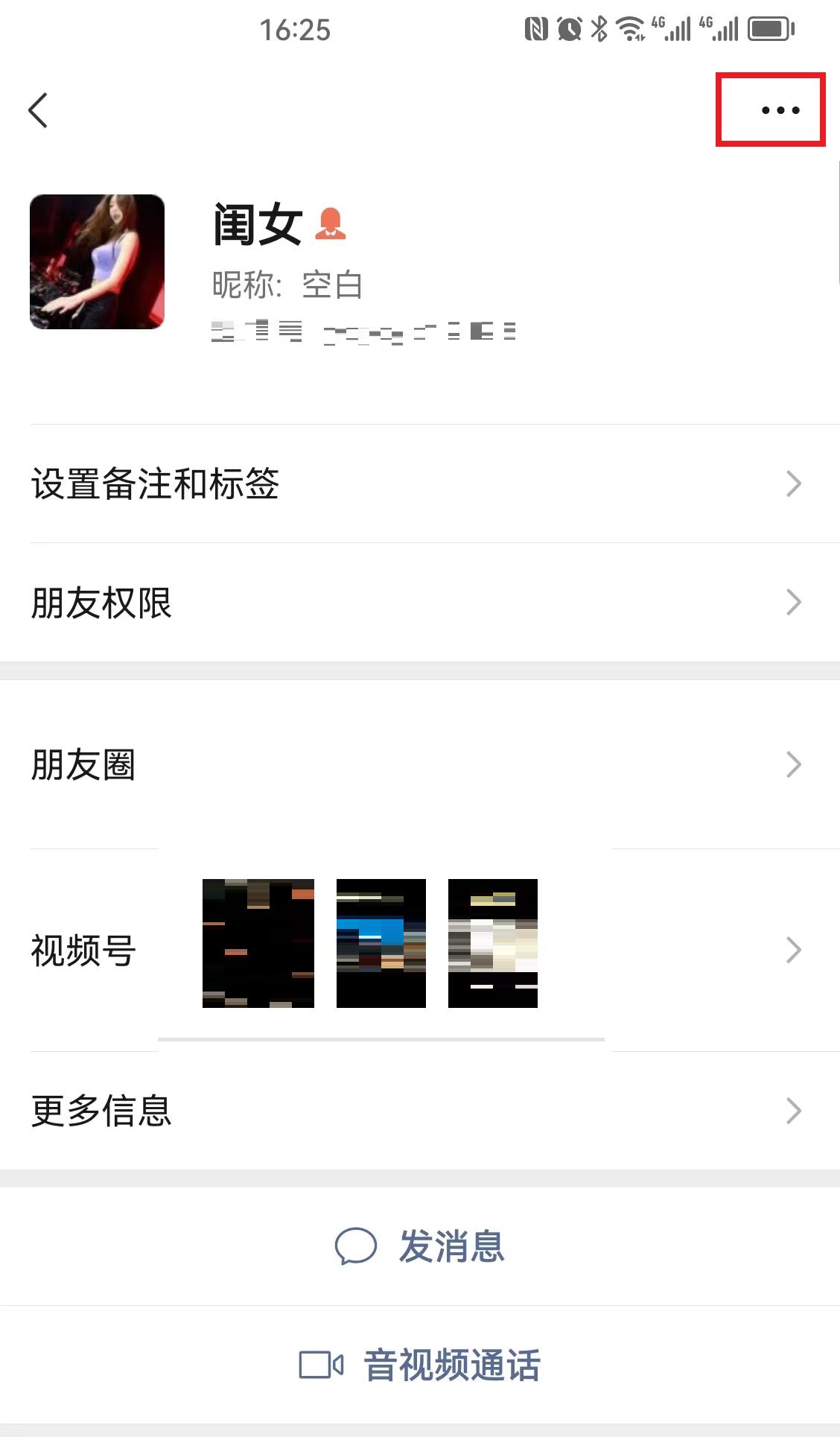Expand 更多信息 with its chevron

[x=793, y=1111]
